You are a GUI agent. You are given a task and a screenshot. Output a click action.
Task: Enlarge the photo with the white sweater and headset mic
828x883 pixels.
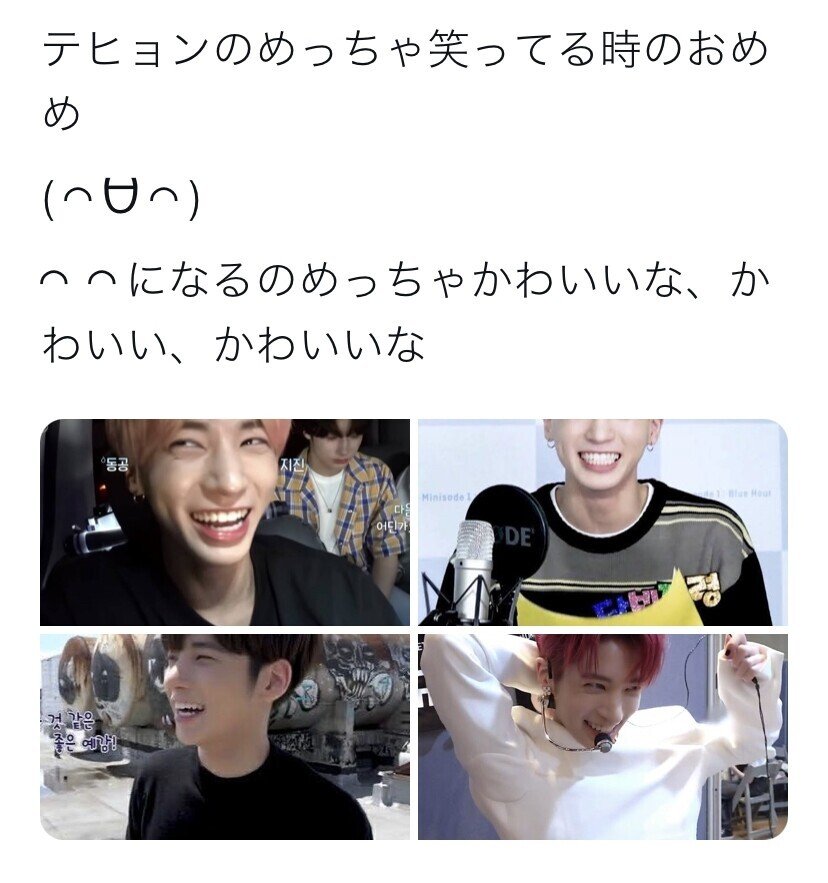coord(602,737)
